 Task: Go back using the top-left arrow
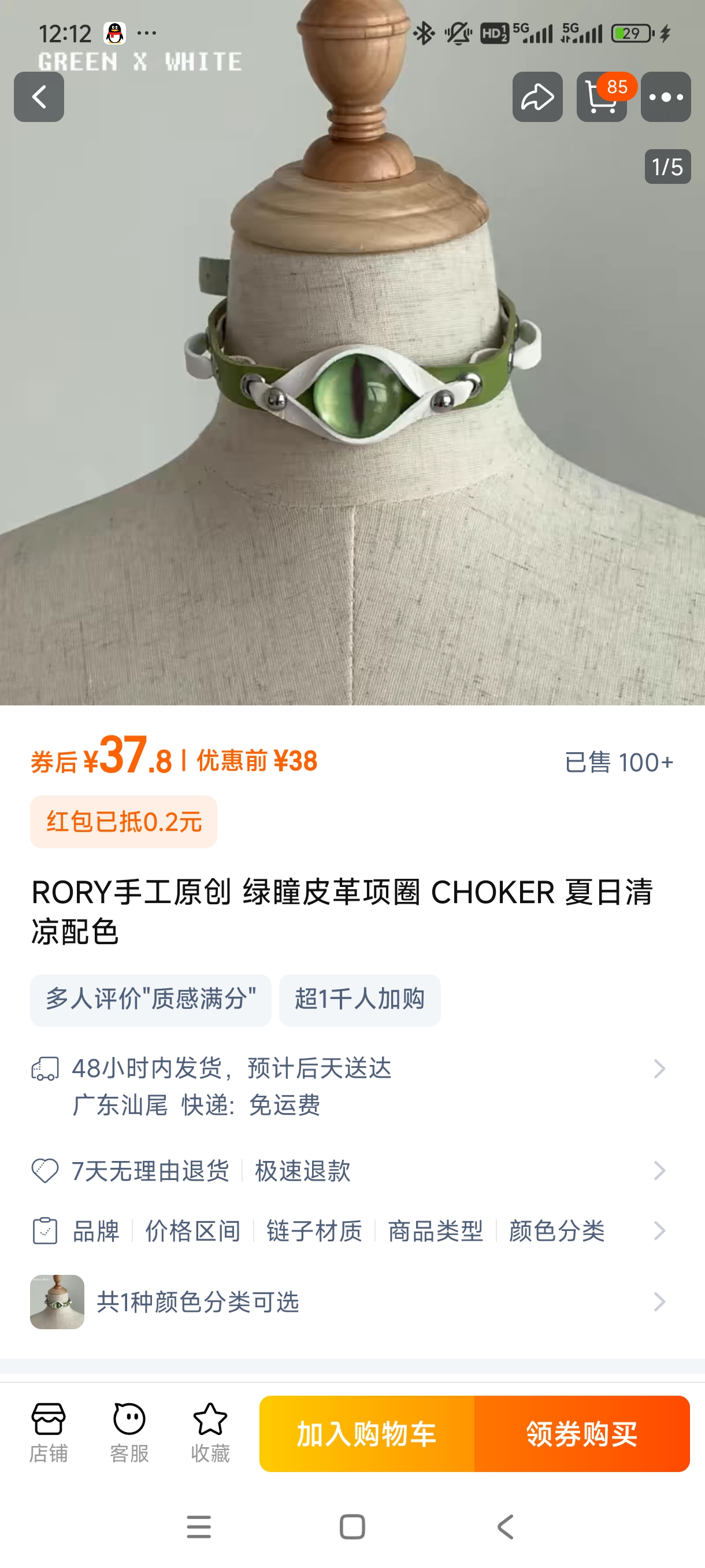(x=39, y=97)
